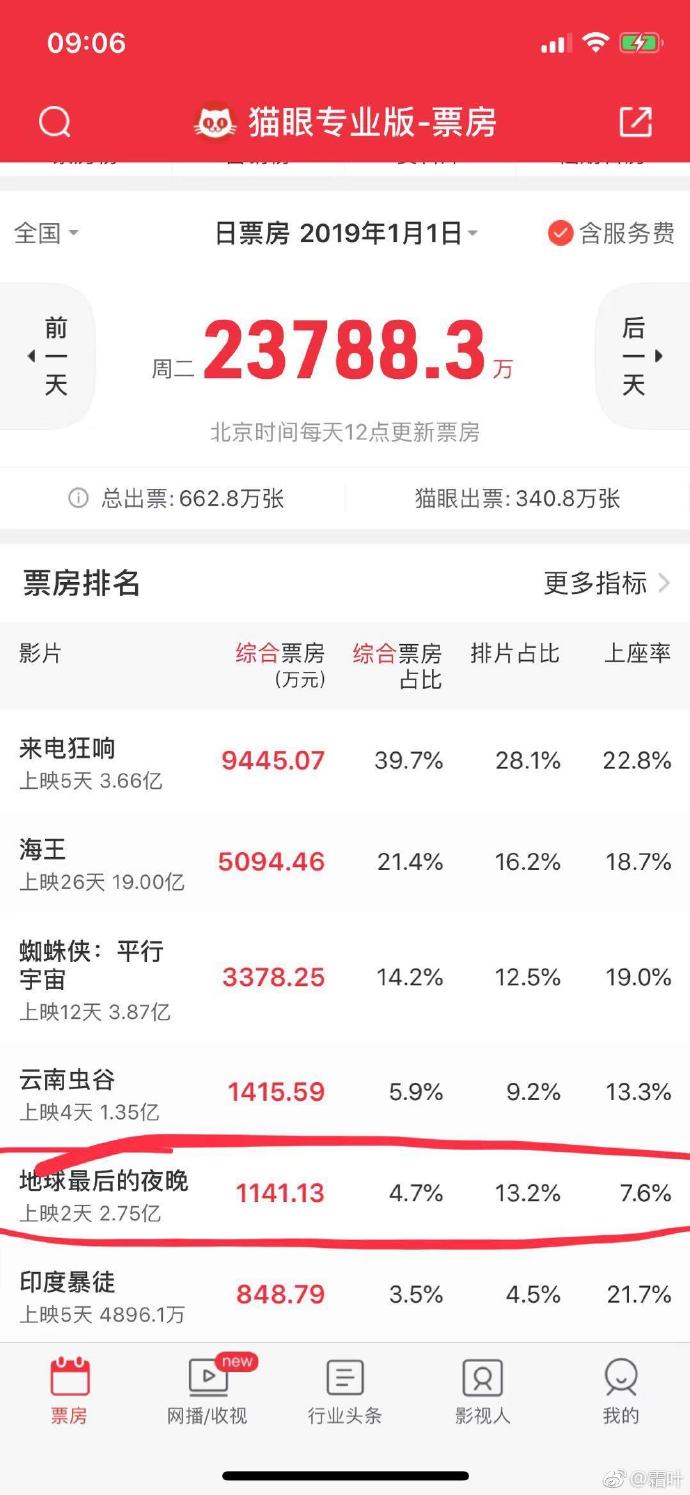Tap the share icon in the header
This screenshot has height=1495, width=690.
635,122
